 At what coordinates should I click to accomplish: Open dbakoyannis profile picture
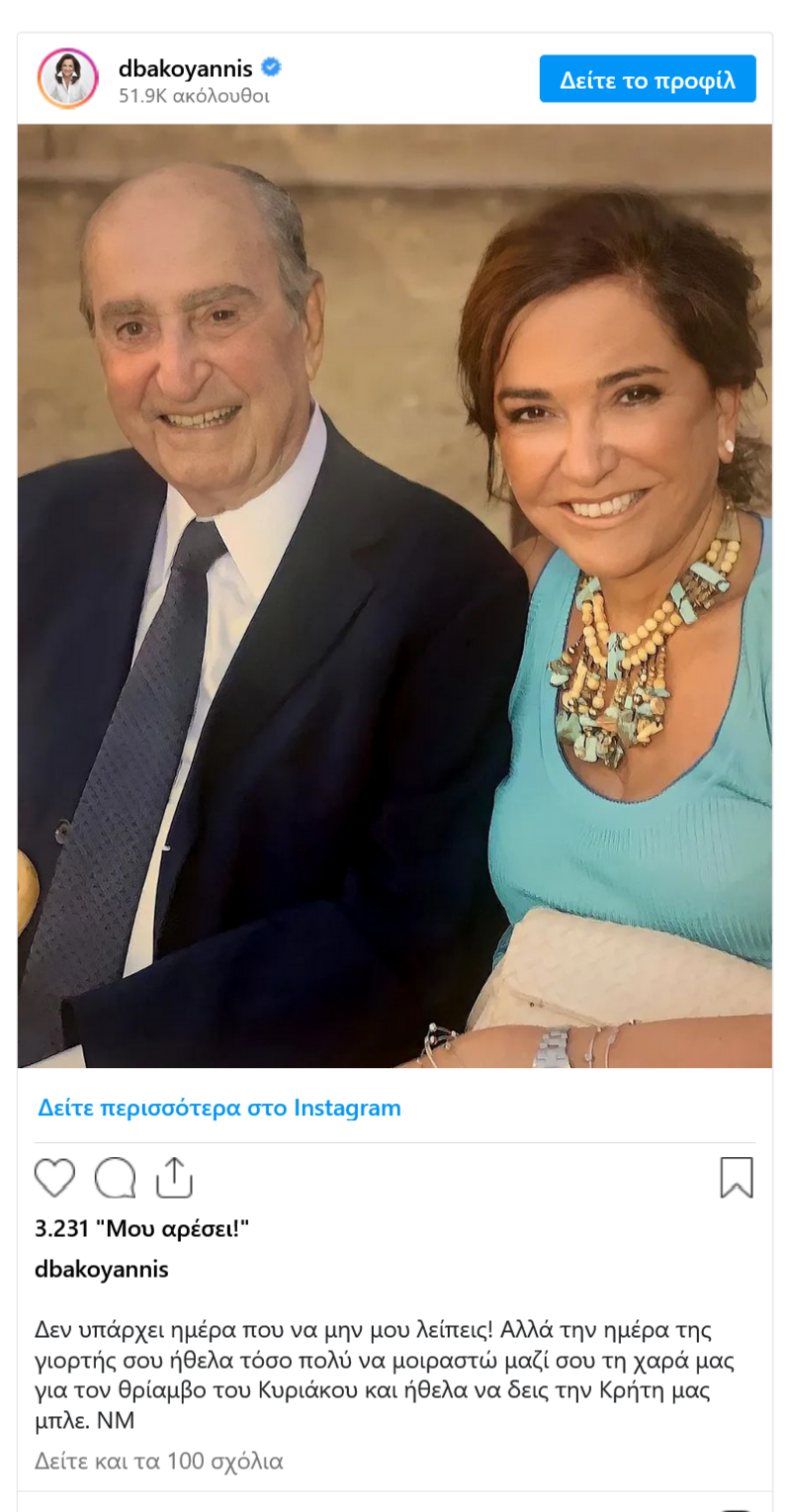tap(68, 78)
